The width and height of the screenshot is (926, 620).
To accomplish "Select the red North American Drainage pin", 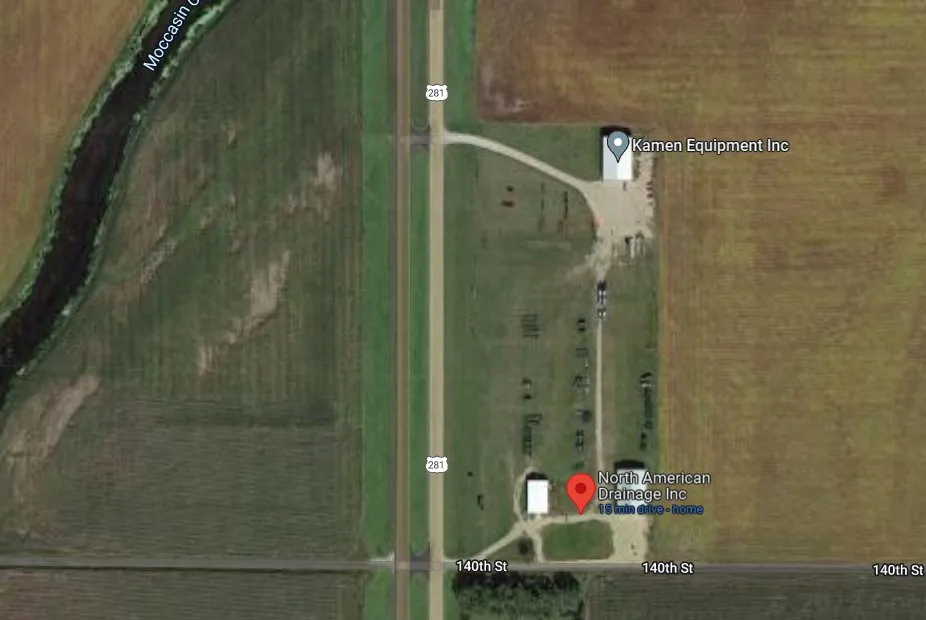I will 582,491.
